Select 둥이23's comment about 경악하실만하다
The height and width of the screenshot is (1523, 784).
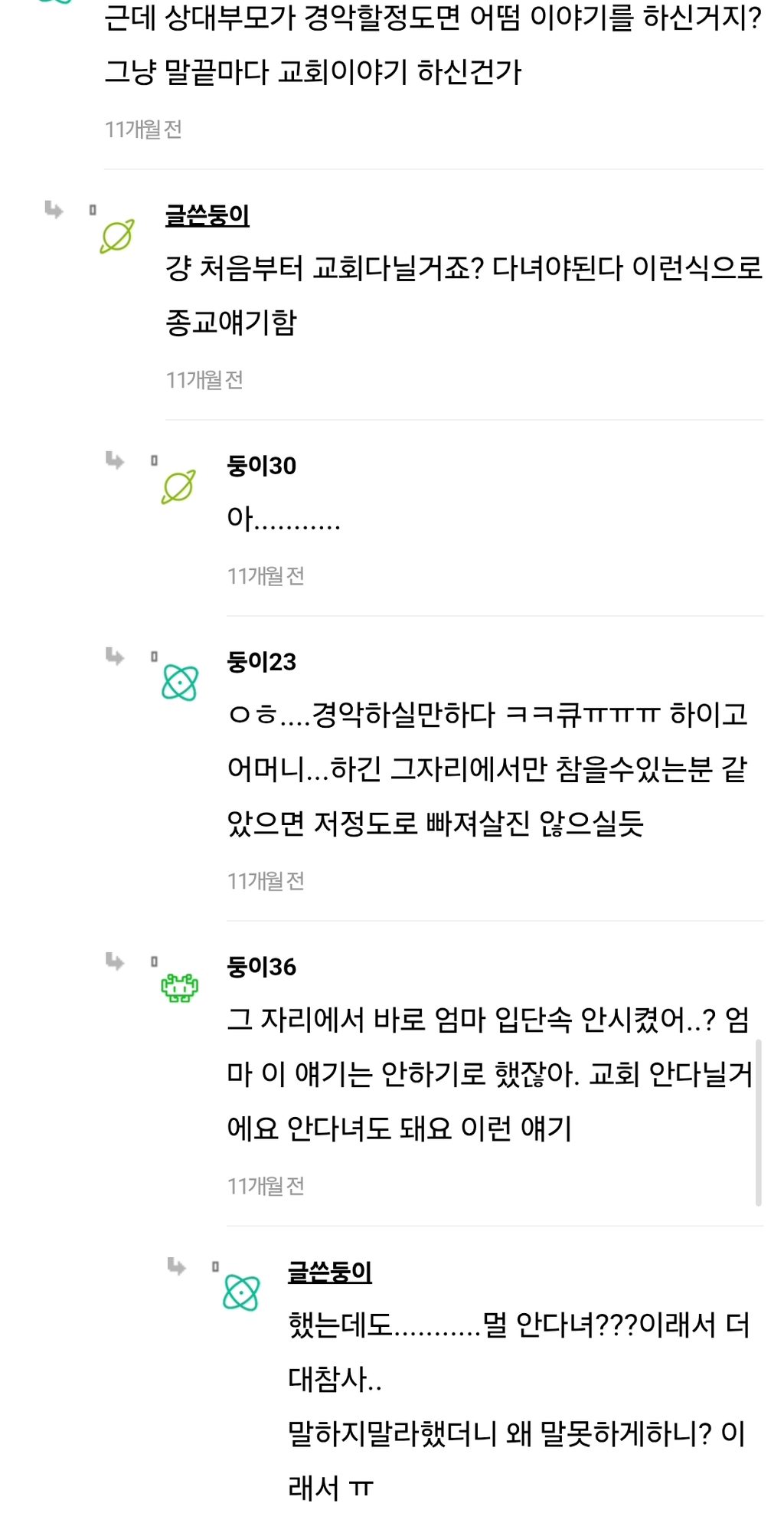point(488,769)
